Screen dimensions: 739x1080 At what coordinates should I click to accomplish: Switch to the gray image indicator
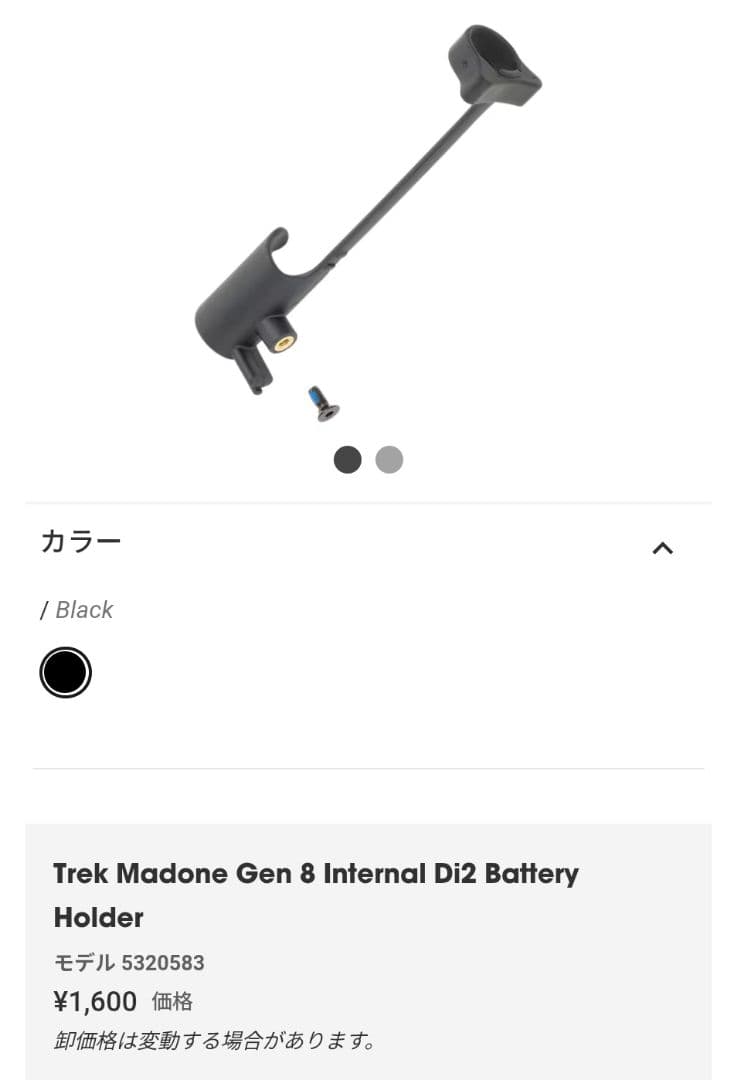point(390,460)
